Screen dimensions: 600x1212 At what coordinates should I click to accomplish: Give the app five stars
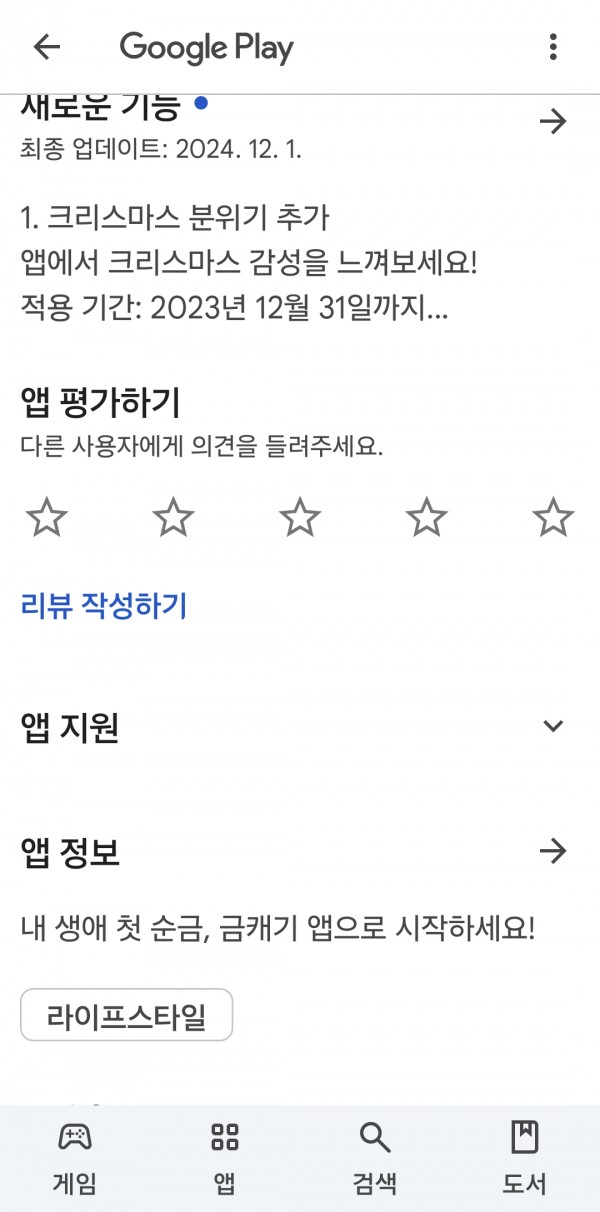[x=553, y=517]
